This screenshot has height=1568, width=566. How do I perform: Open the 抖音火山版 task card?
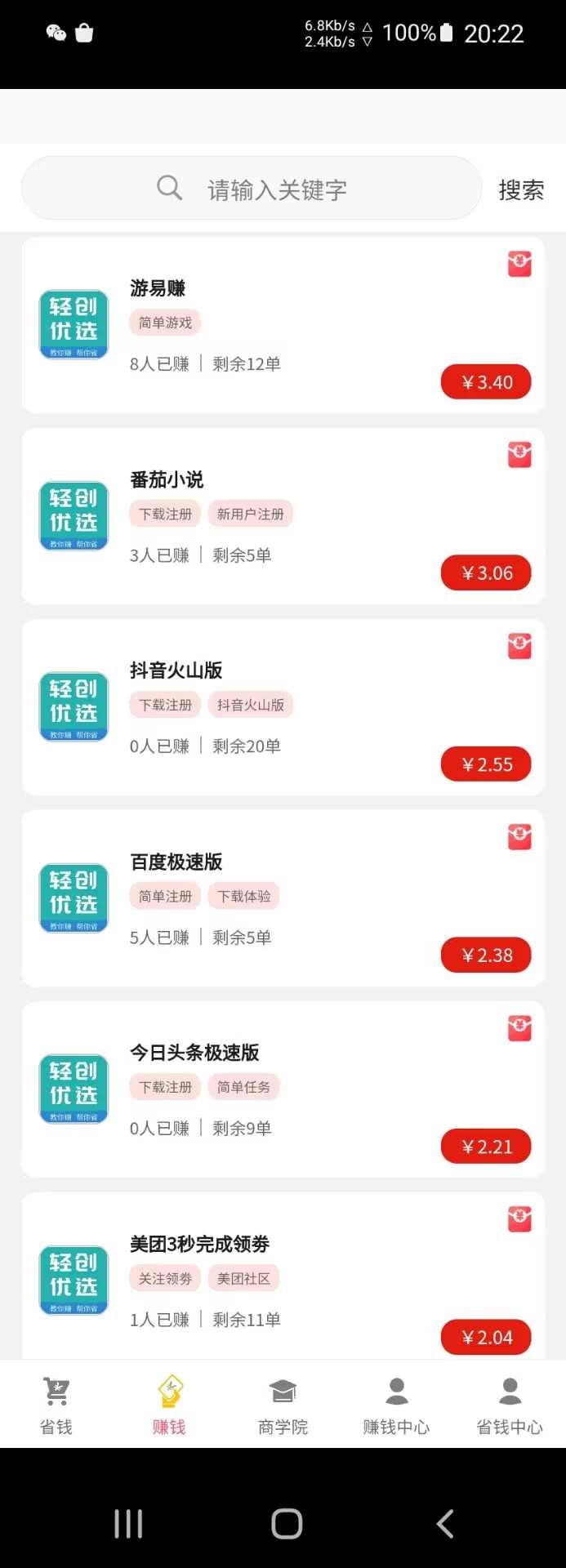(283, 707)
